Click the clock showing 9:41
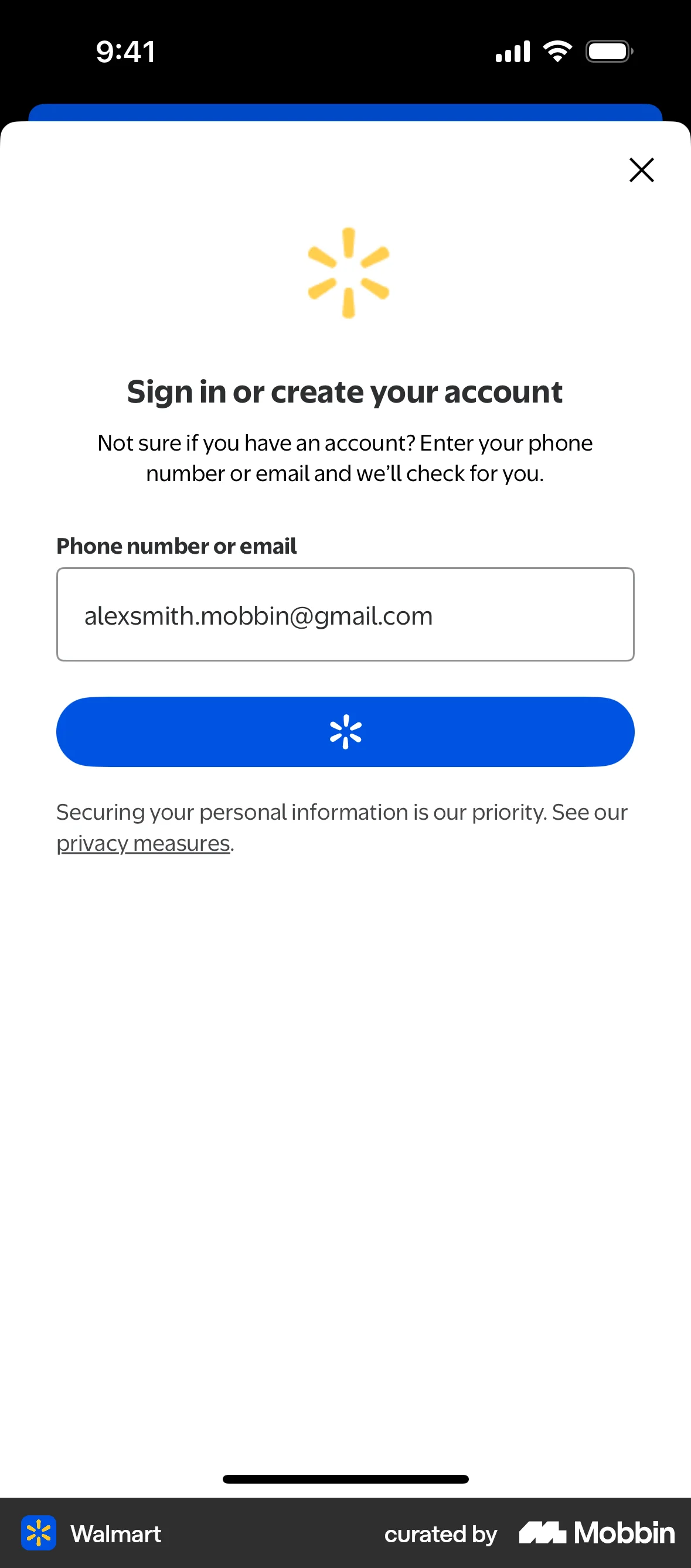This screenshot has height=1568, width=691. pos(126,51)
